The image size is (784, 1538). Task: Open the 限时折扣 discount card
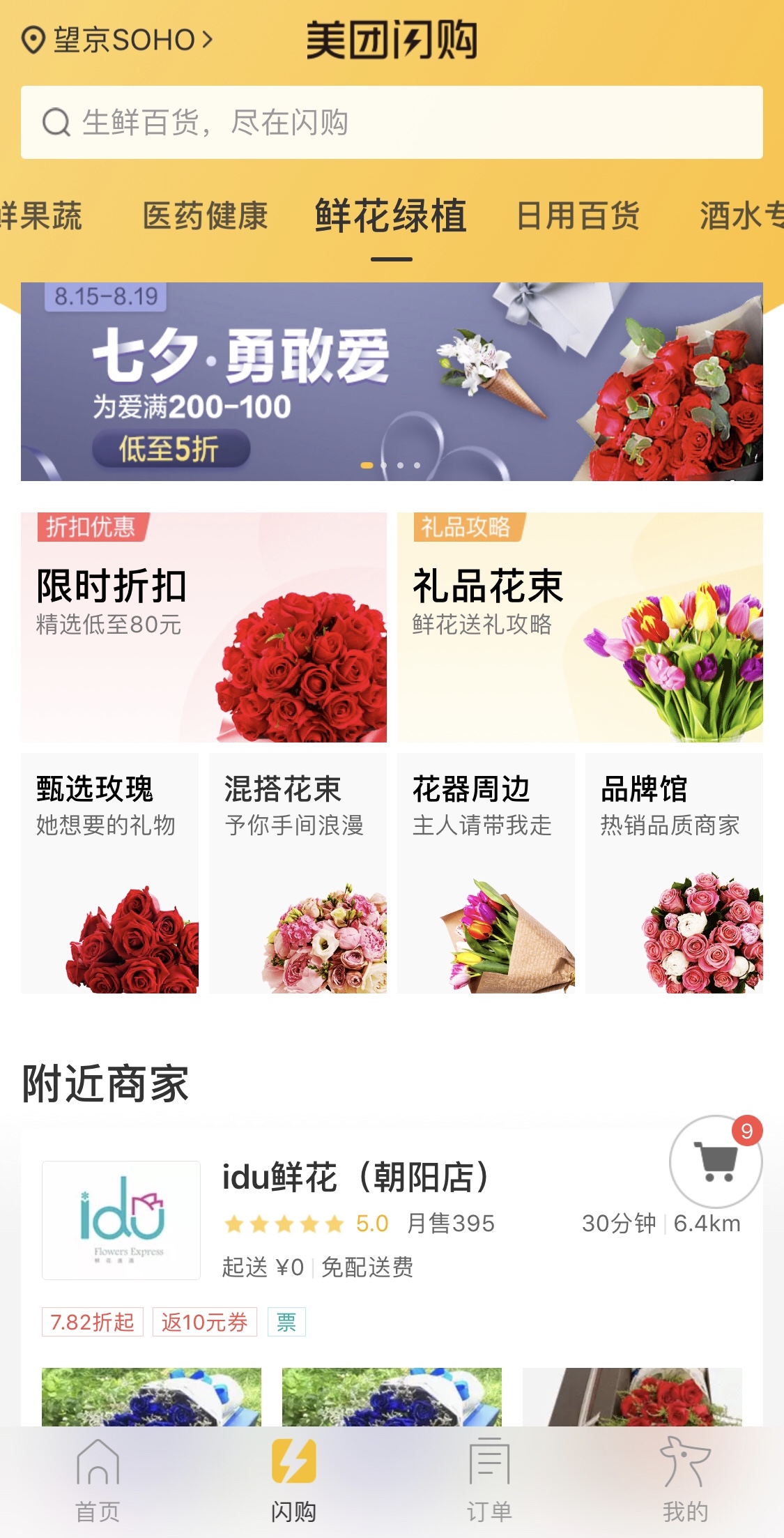click(x=203, y=627)
